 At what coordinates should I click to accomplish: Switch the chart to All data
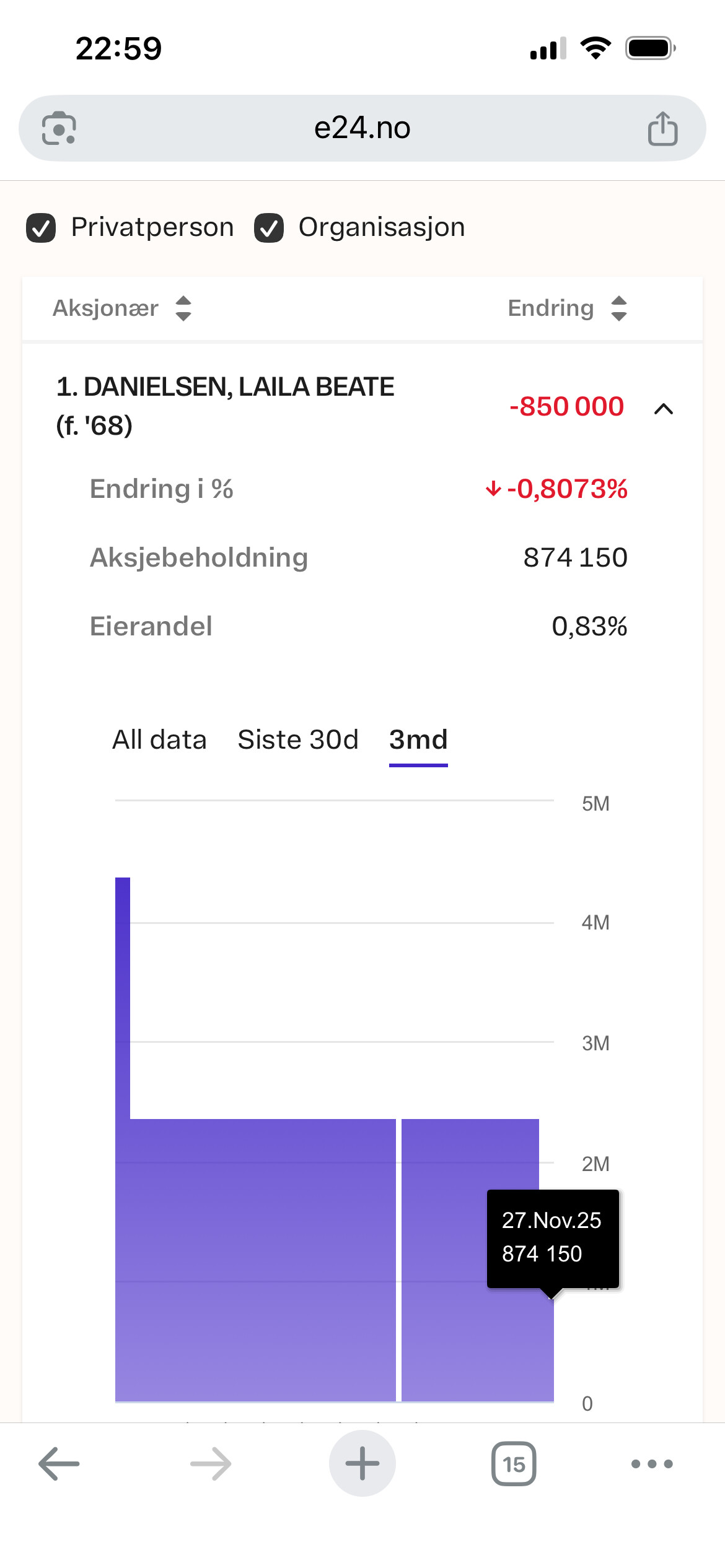pos(159,740)
